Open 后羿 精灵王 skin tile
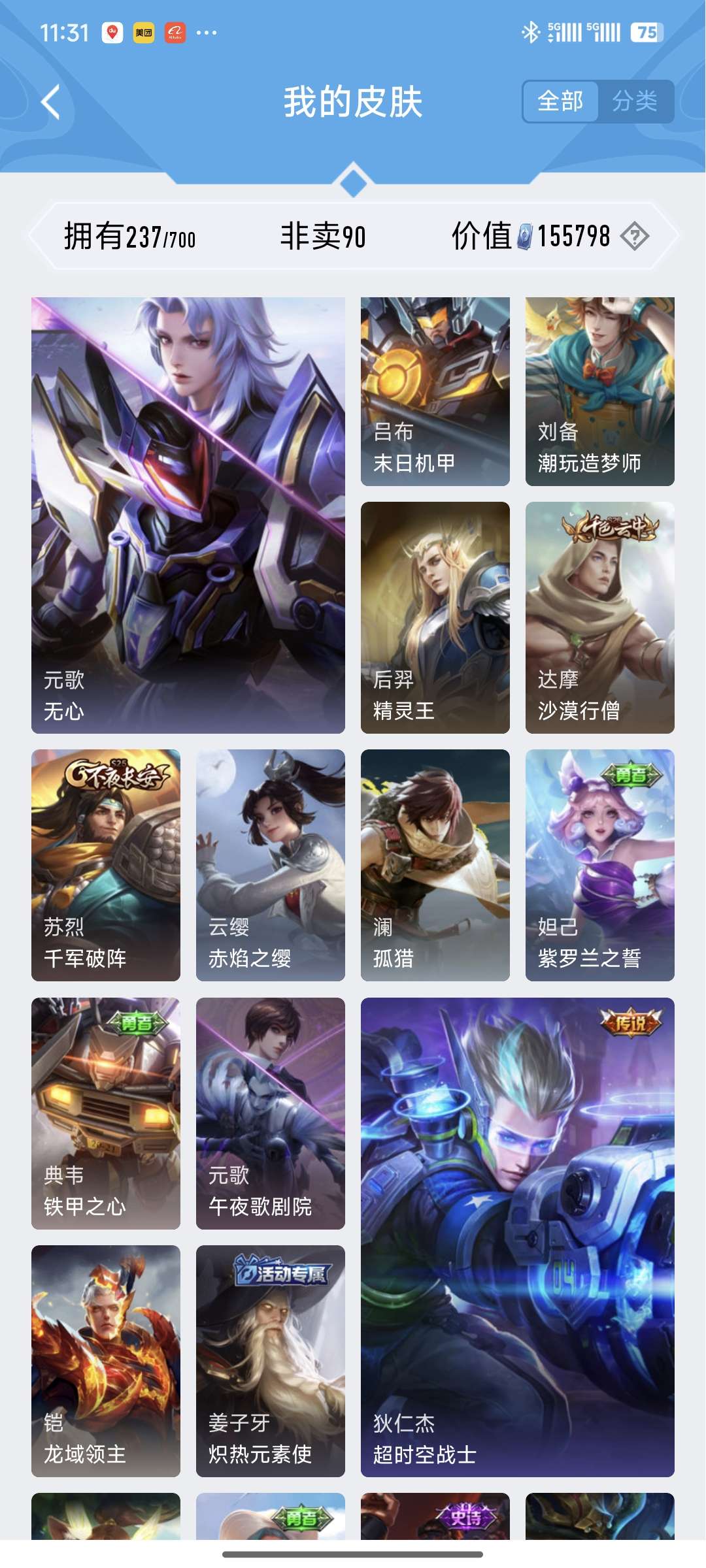Image resolution: width=706 pixels, height=1568 pixels. pyautogui.click(x=435, y=617)
